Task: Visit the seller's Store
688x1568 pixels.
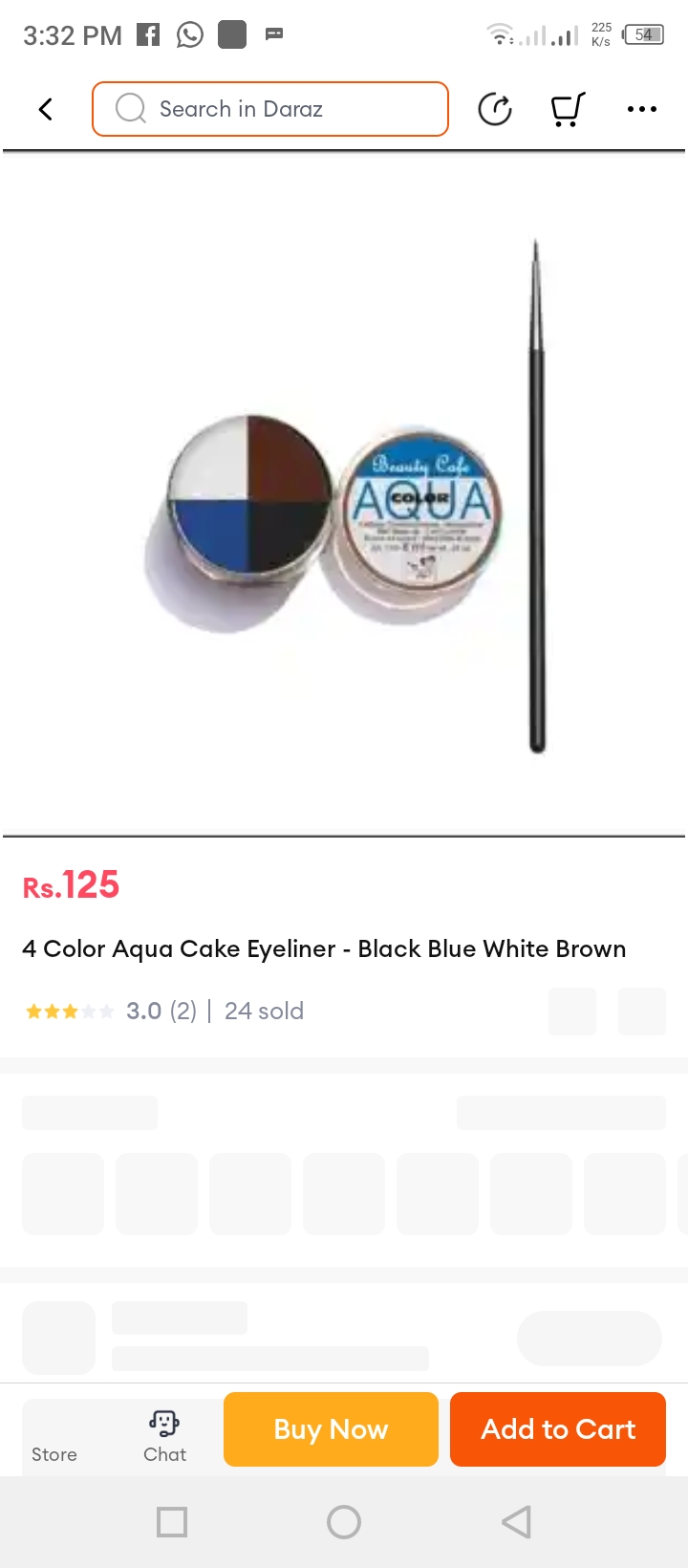Action: click(x=54, y=1438)
